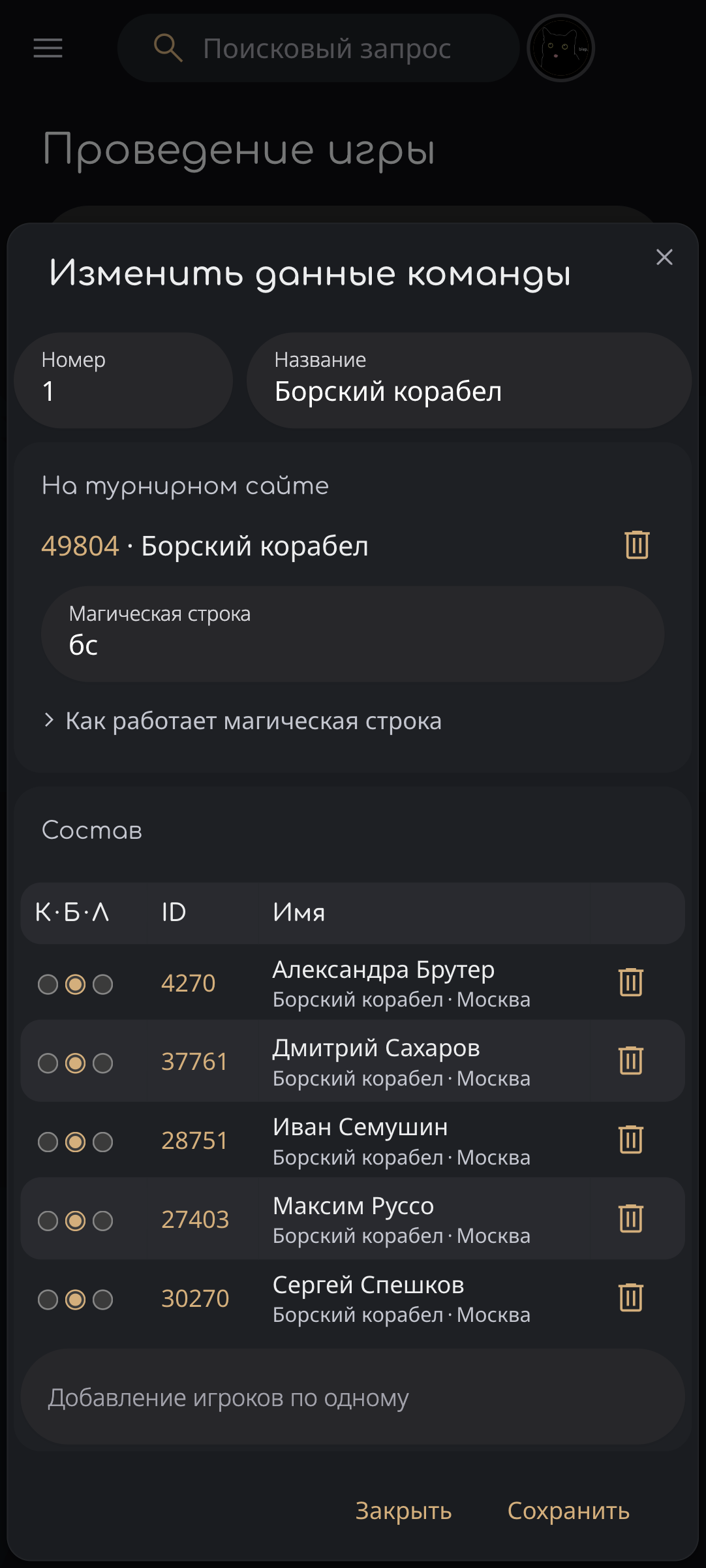Set Дмитрий Сахаров as legionnaire (Л)
The image size is (706, 1568).
click(x=103, y=1063)
